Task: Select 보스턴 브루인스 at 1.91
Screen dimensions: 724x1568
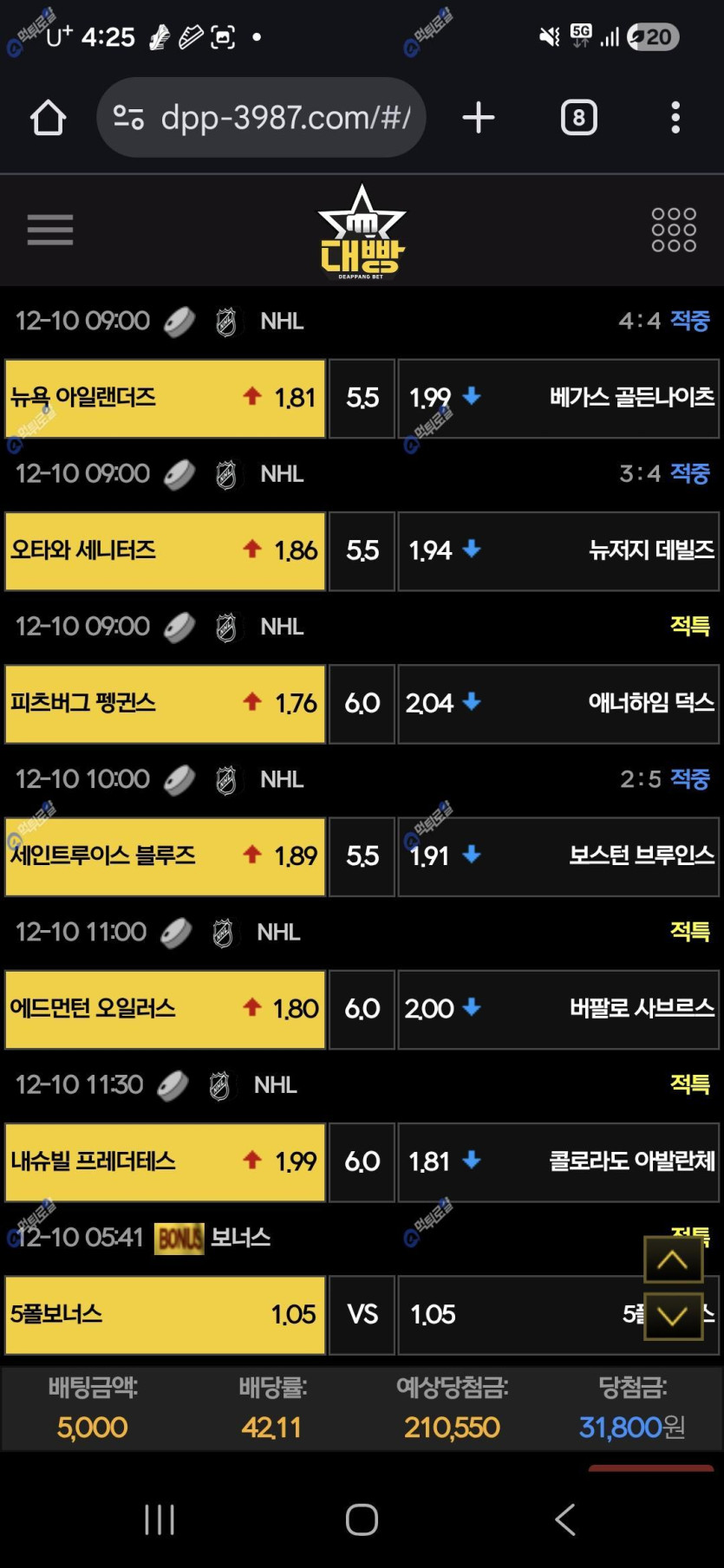Action: (x=558, y=856)
